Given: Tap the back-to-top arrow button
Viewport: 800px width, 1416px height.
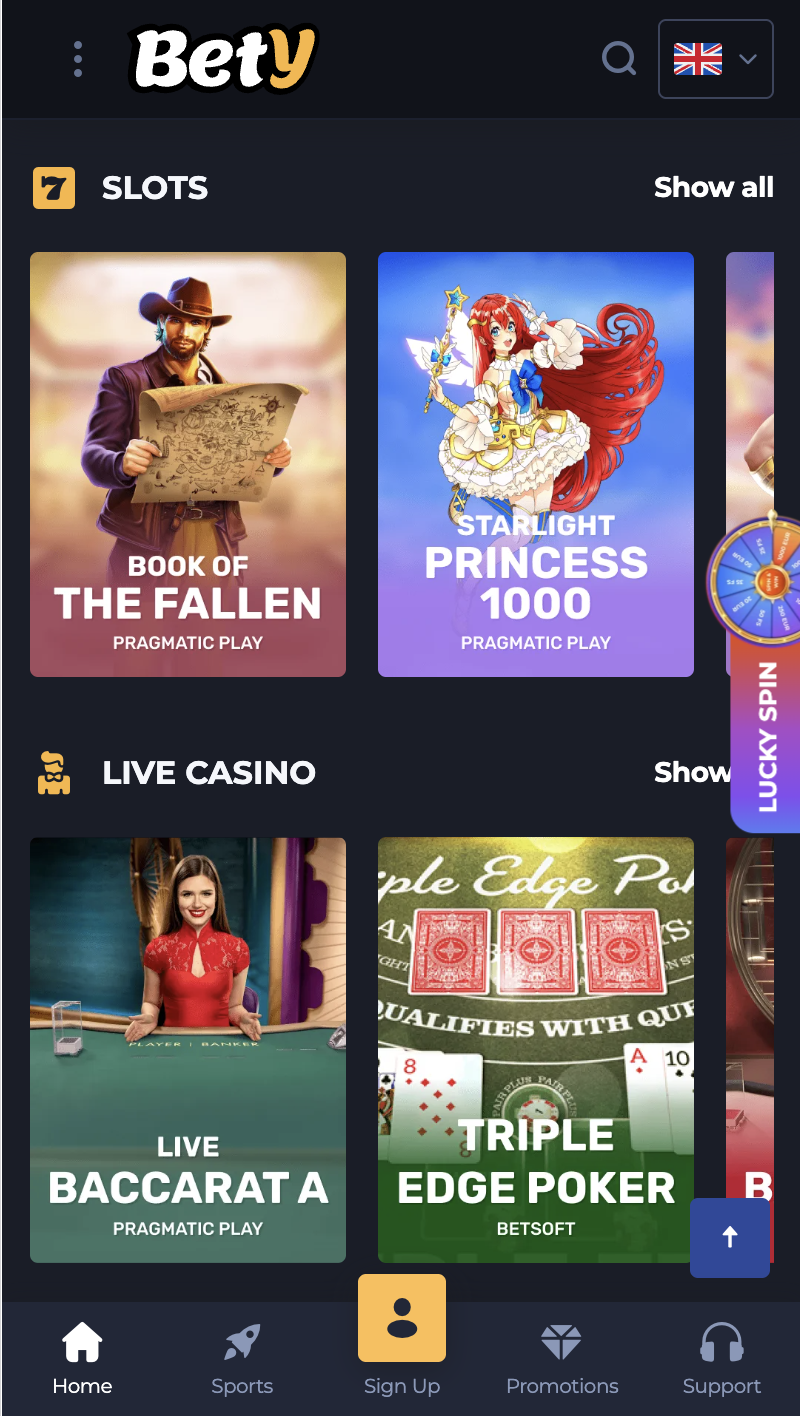Looking at the screenshot, I should coord(730,1238).
